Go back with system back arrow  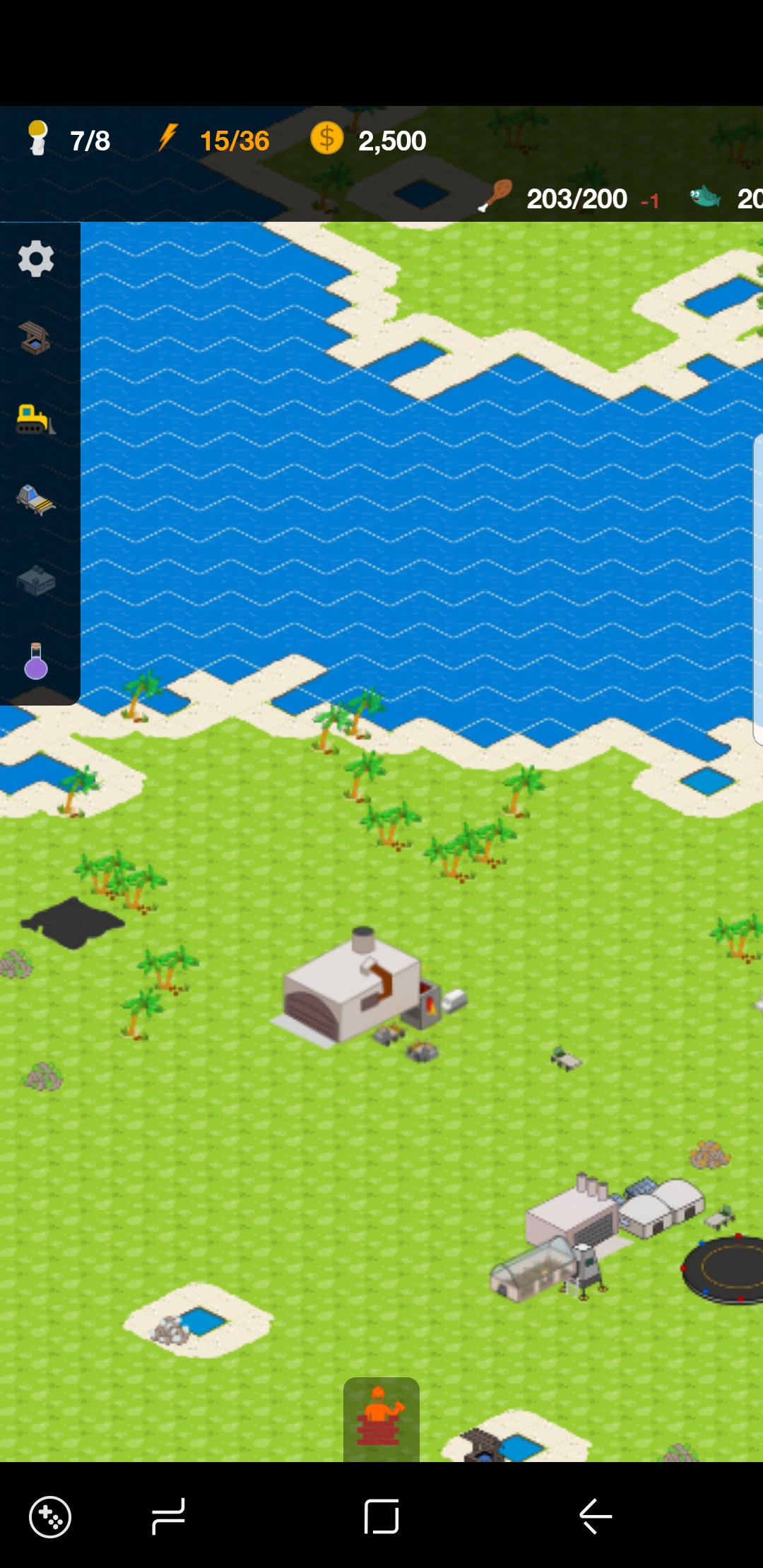[x=595, y=1516]
